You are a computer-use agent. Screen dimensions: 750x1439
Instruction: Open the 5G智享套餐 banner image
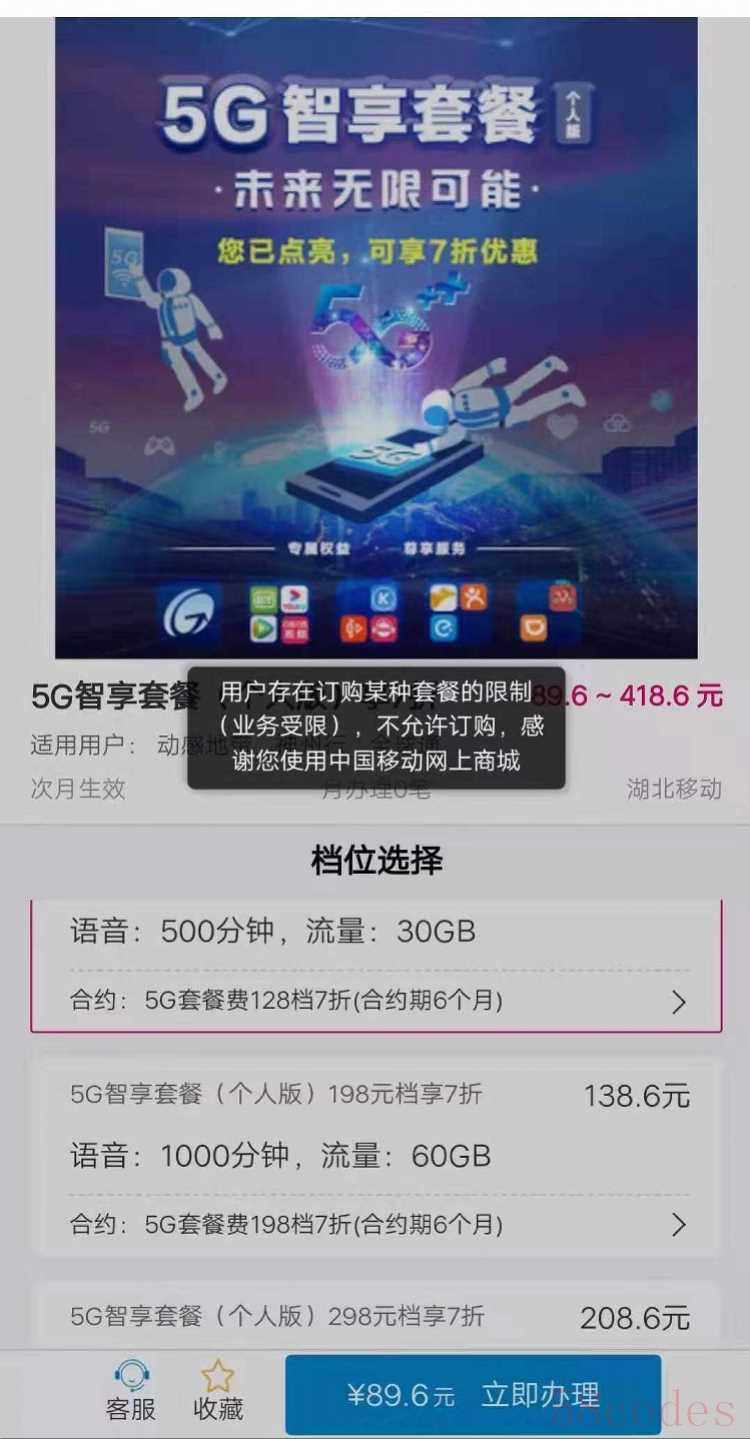point(376,338)
